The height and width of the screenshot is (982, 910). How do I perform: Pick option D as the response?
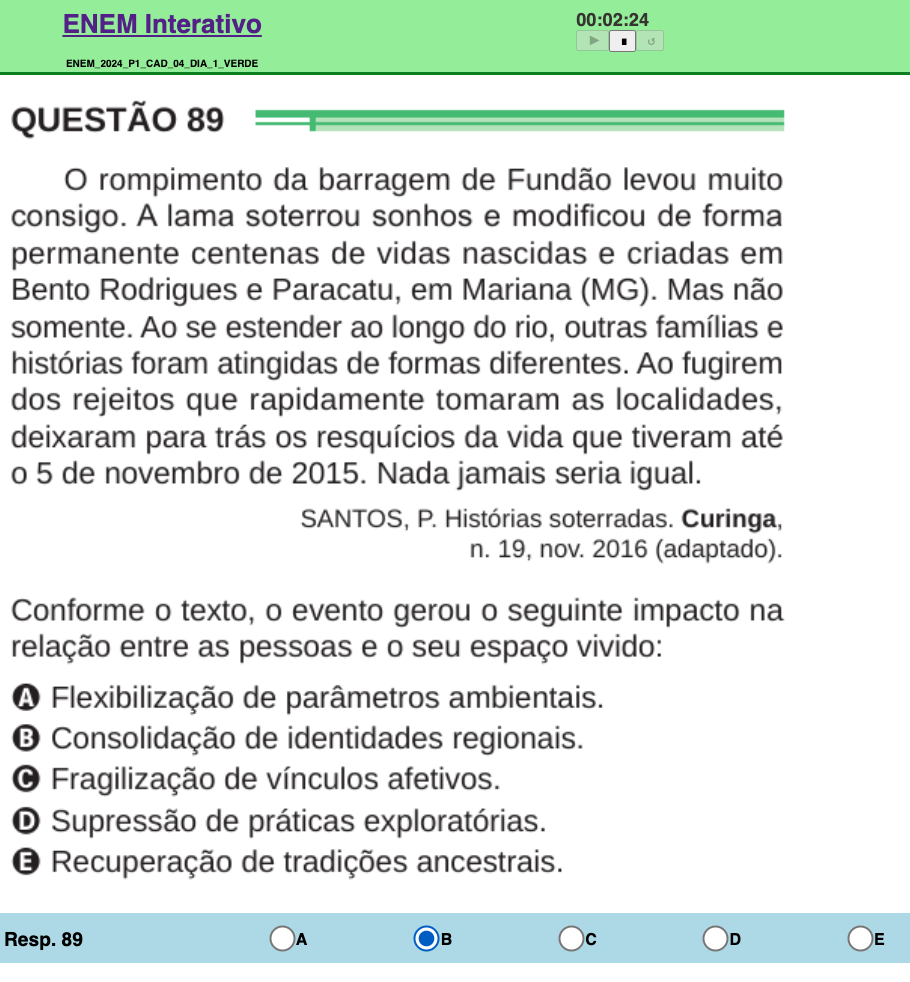pyautogui.click(x=715, y=939)
